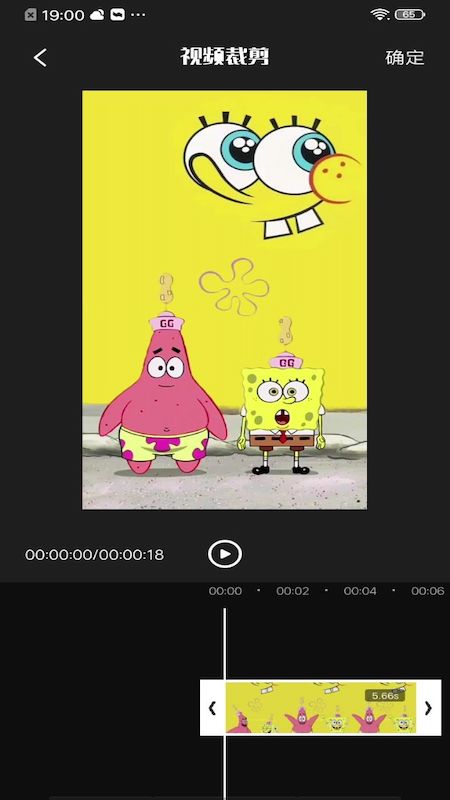Confirm the trim with 确定
Viewport: 450px width, 800px height.
(x=405, y=58)
